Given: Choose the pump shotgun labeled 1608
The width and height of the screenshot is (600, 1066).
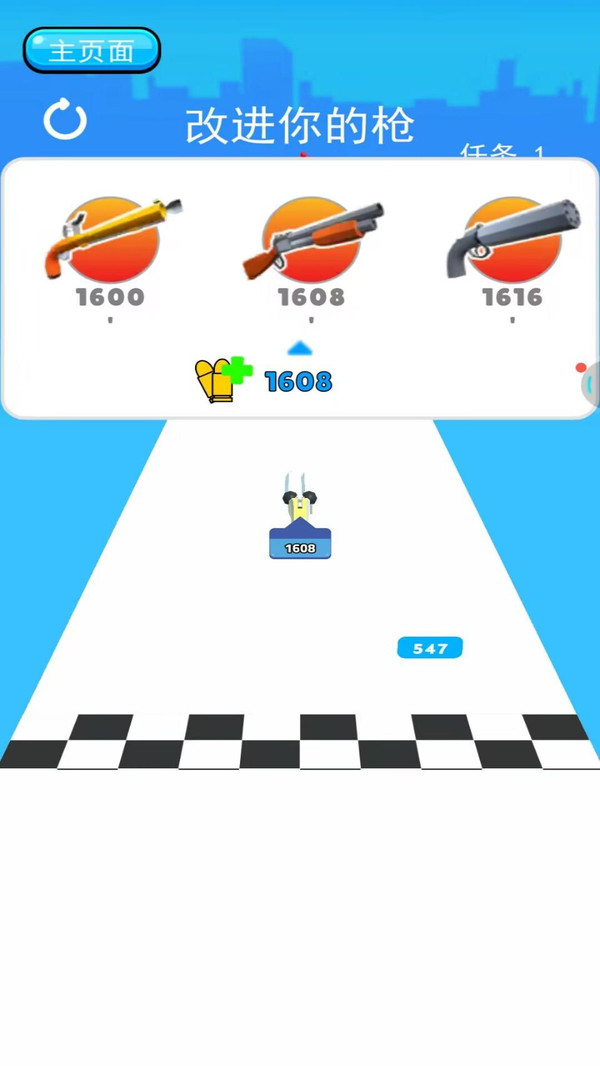Looking at the screenshot, I should (x=313, y=239).
